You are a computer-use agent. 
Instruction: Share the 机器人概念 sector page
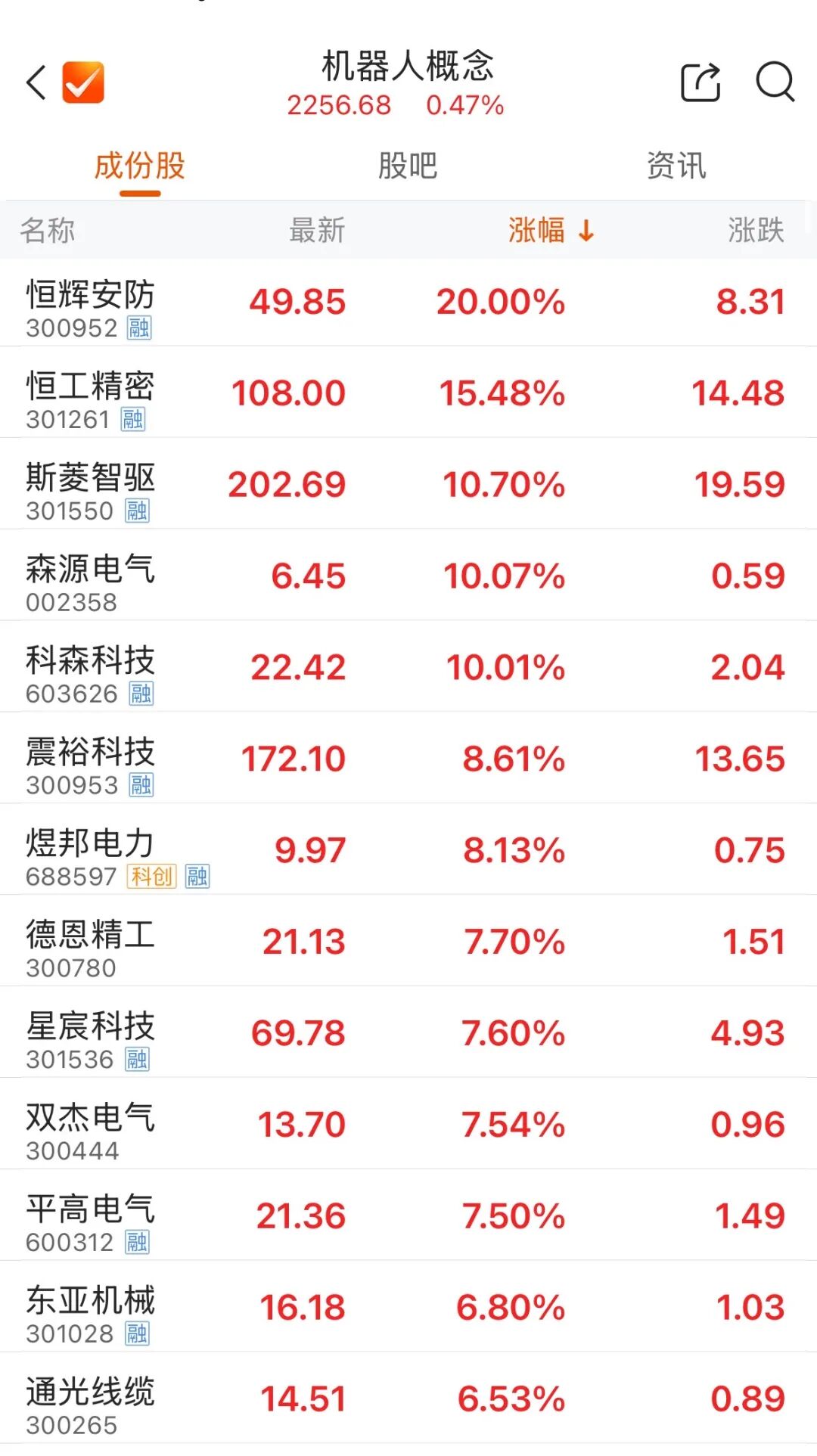click(701, 82)
